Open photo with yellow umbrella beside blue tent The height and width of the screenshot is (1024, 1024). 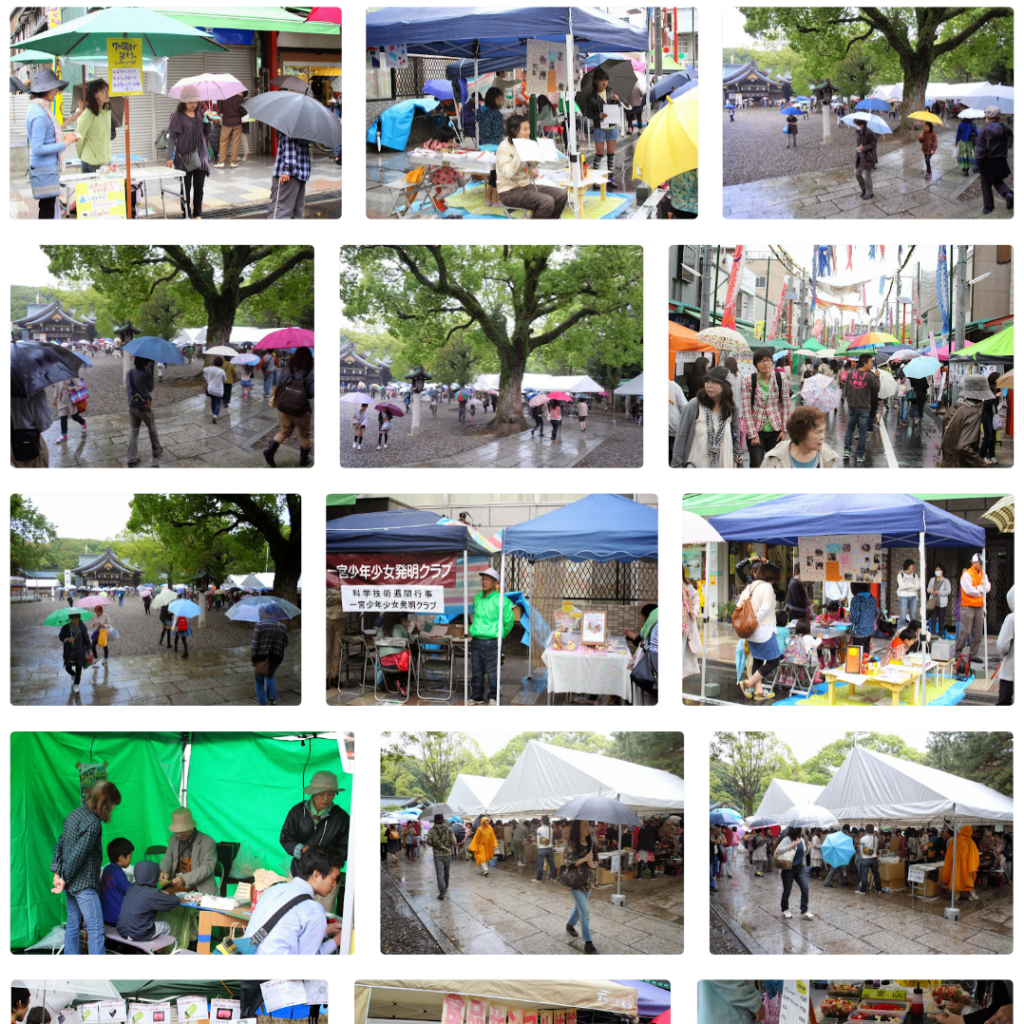coord(531,112)
